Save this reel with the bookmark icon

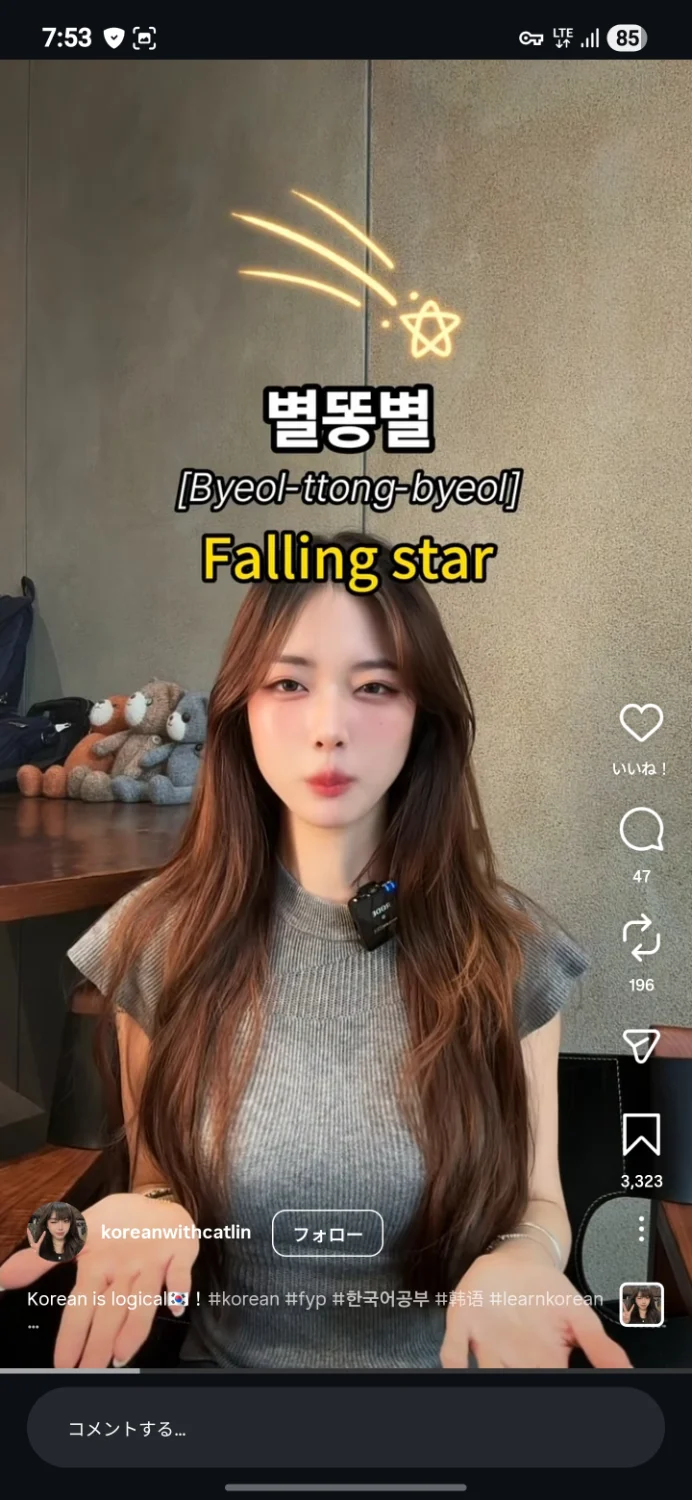coord(641,1136)
